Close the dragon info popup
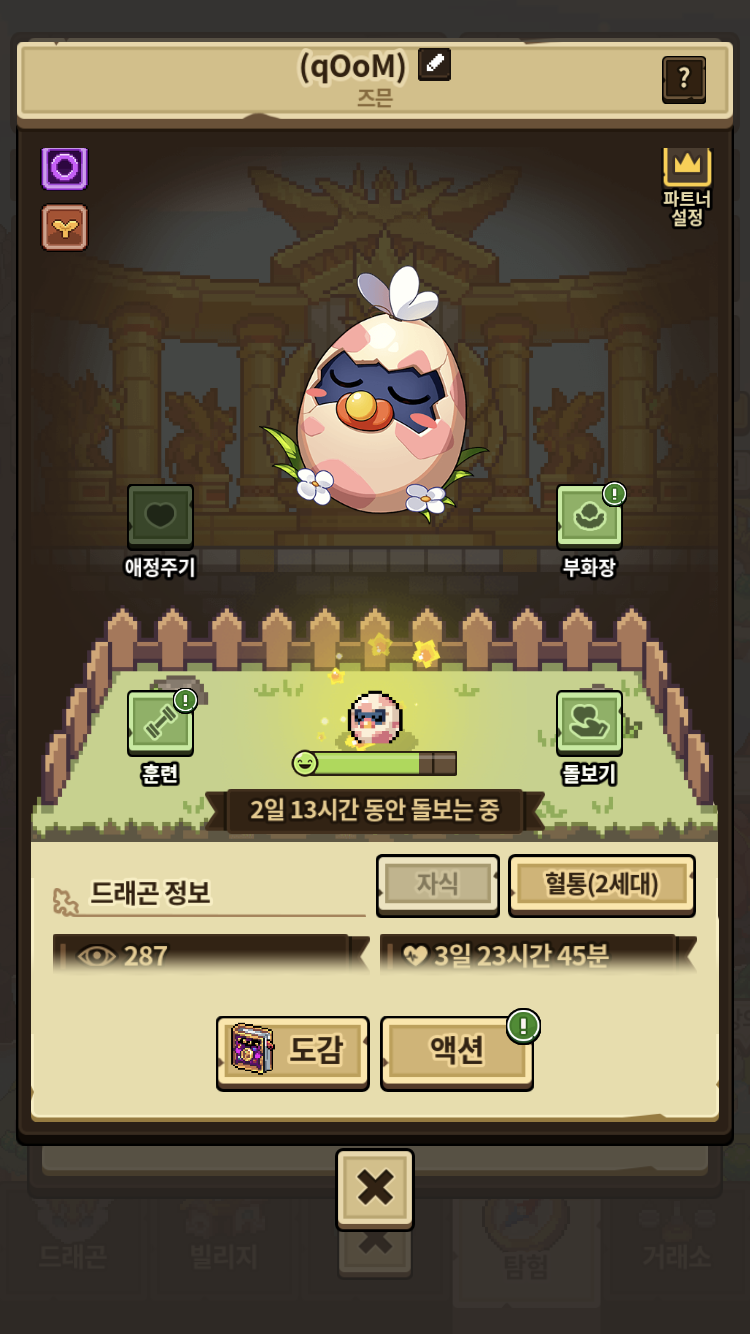 click(375, 1188)
